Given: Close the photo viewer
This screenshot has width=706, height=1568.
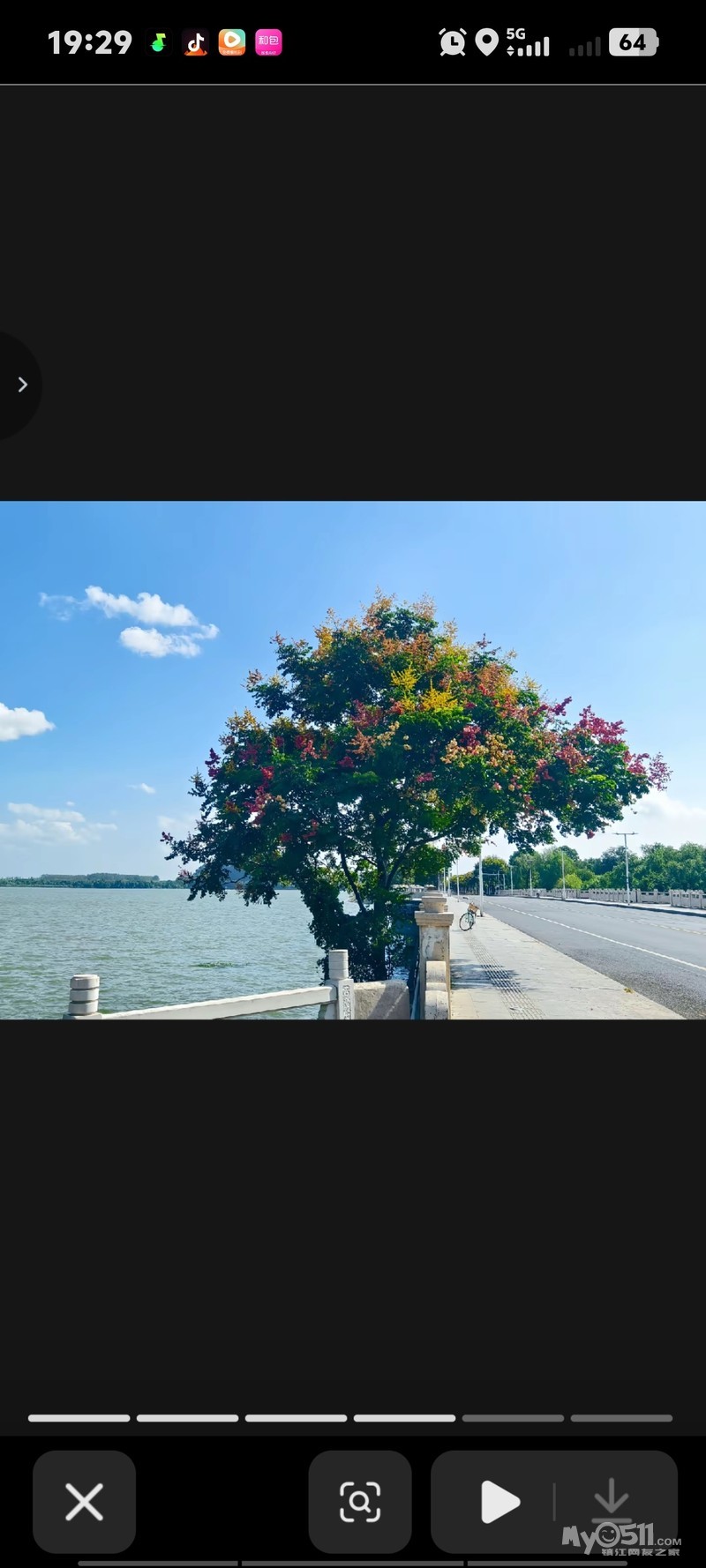Looking at the screenshot, I should [84, 1501].
